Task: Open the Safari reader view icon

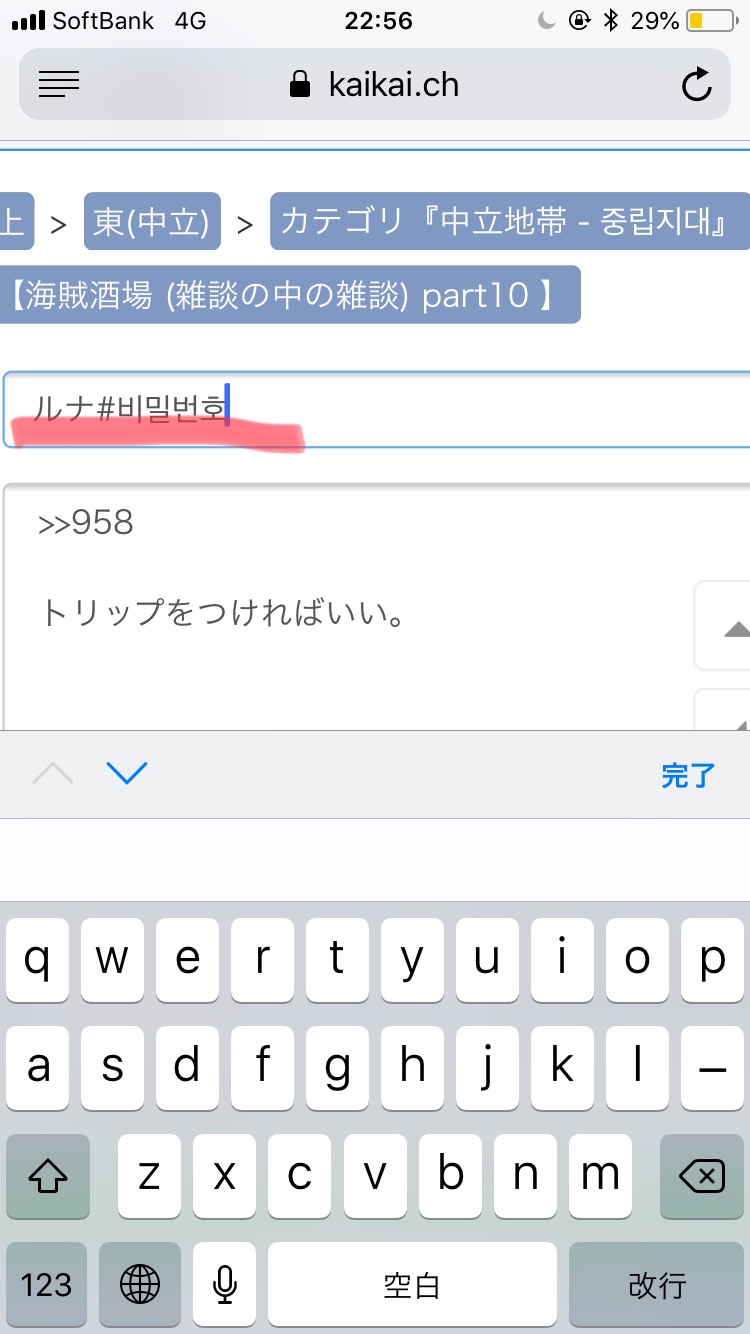Action: pyautogui.click(x=59, y=85)
